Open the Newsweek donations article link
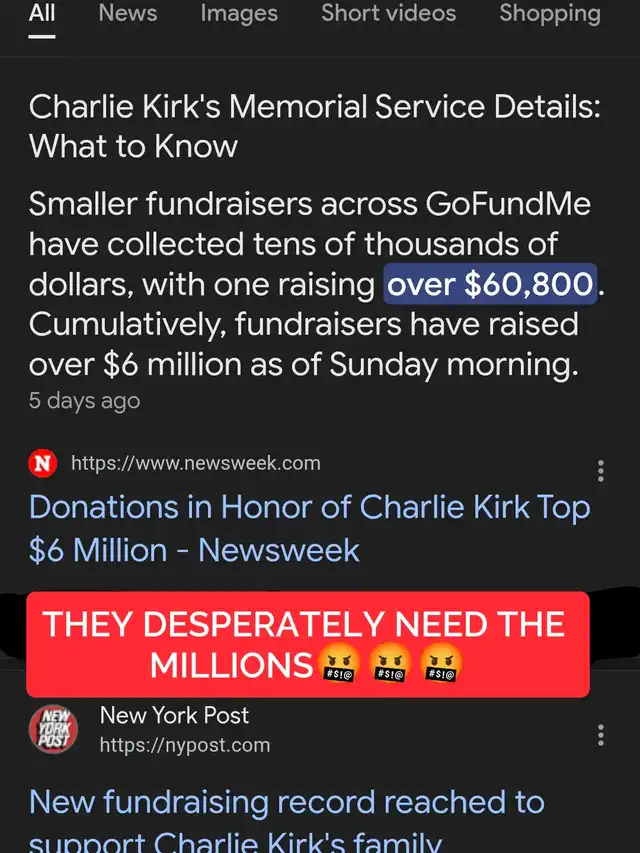Screen dimensions: 640x853 point(309,528)
